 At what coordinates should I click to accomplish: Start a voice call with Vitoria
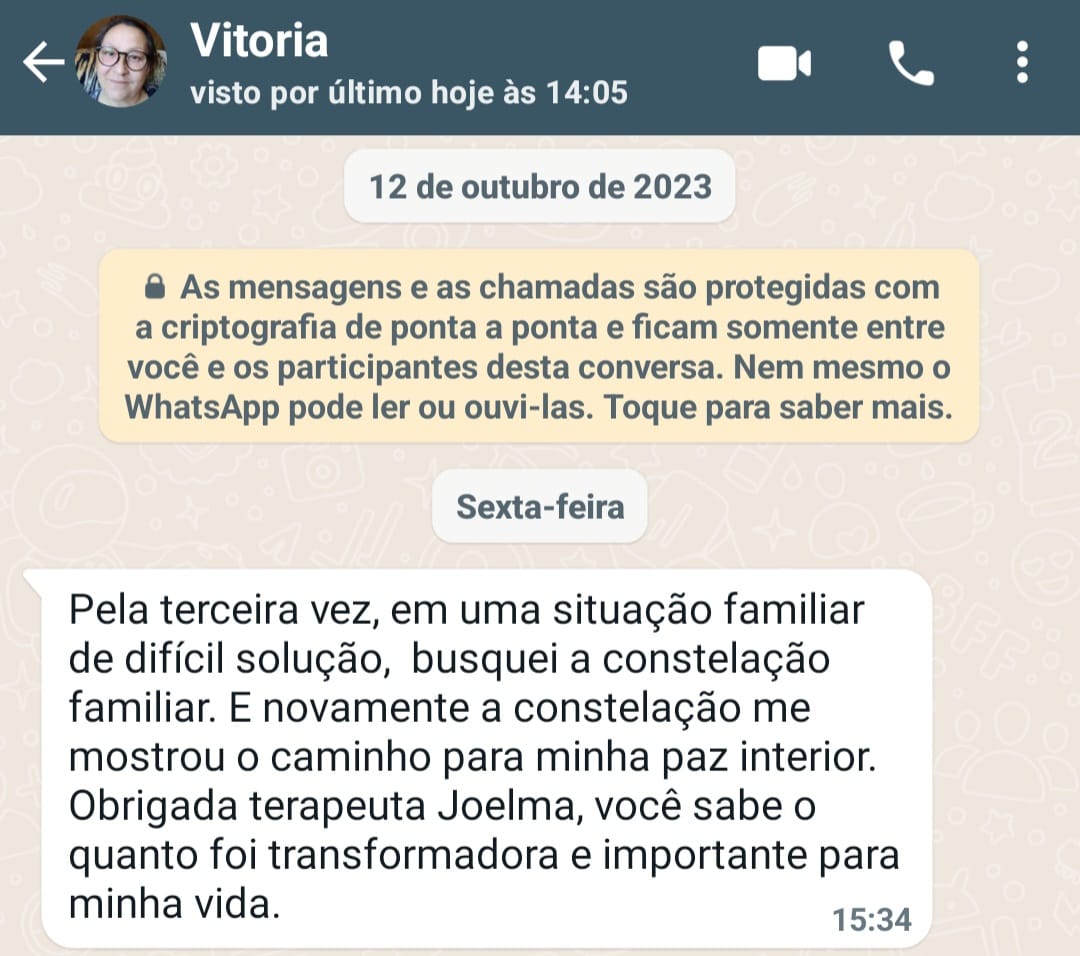(x=910, y=64)
